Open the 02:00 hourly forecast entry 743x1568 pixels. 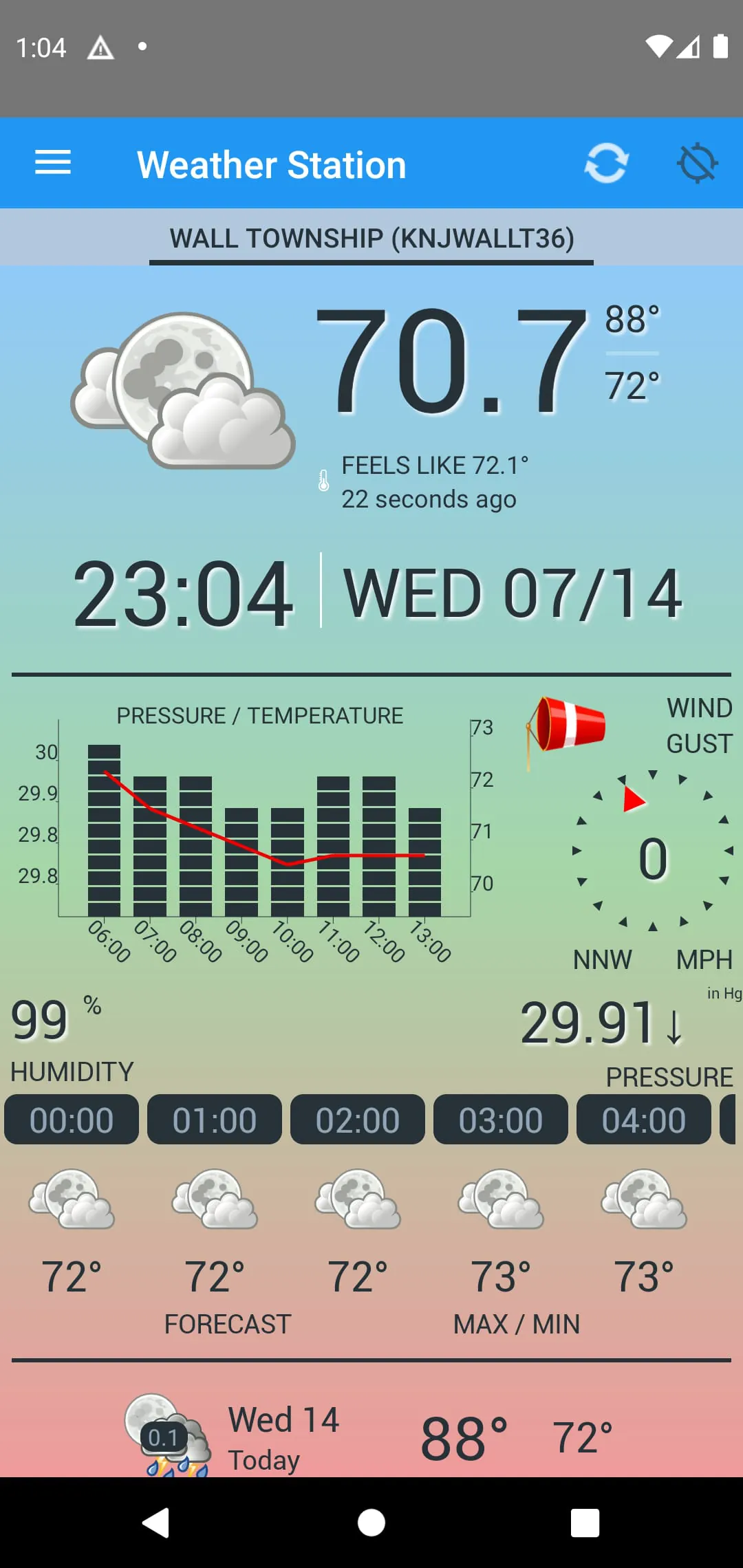click(357, 1120)
